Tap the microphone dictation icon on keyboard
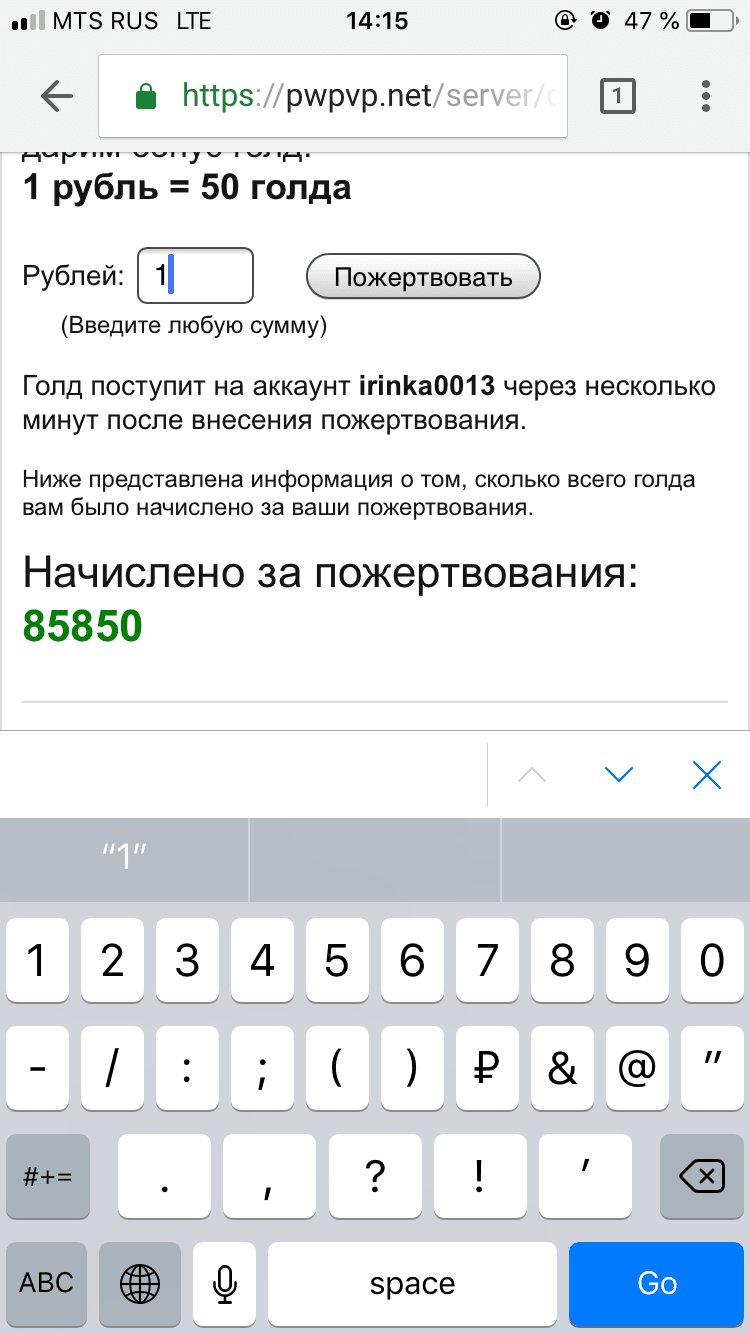Image resolution: width=750 pixels, height=1334 pixels. (224, 1284)
